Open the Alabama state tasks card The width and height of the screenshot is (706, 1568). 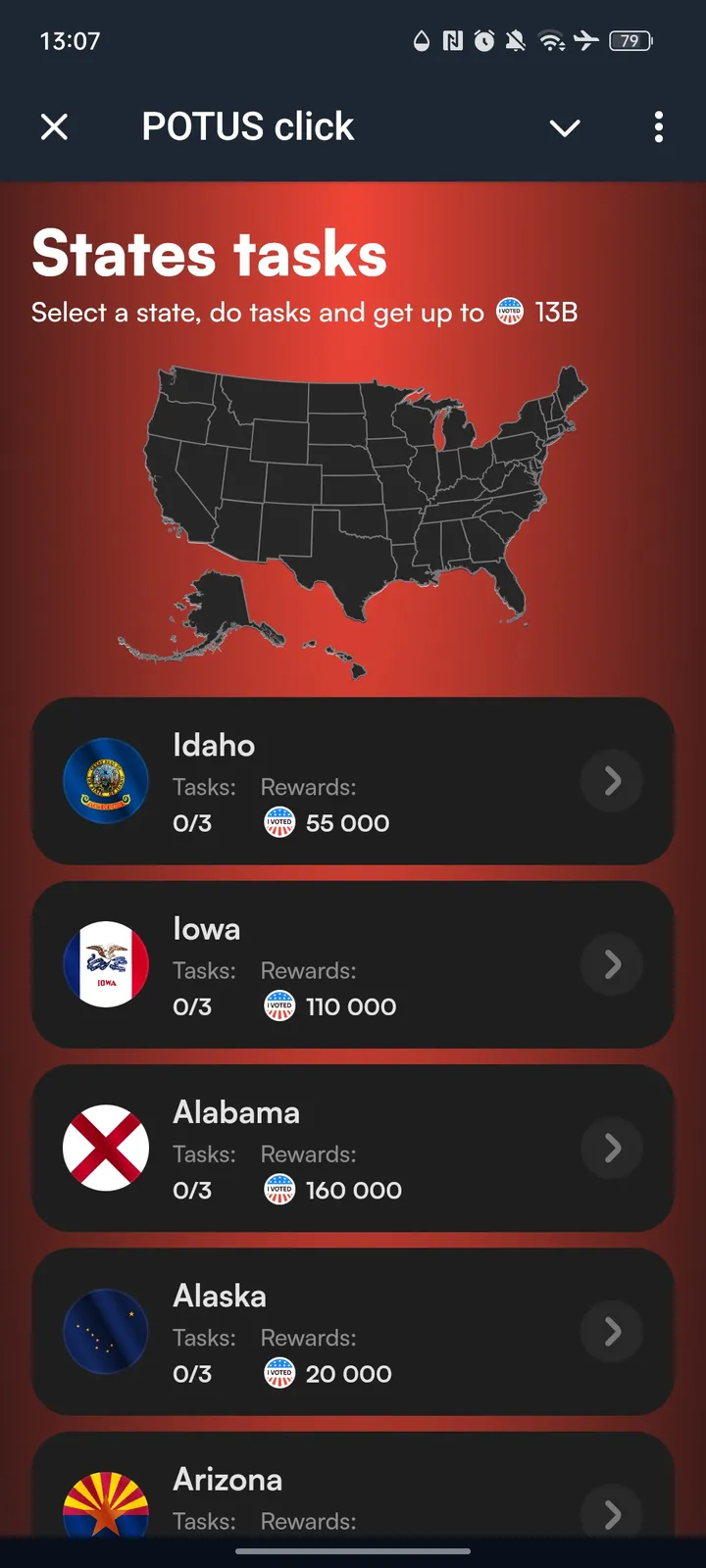click(353, 1148)
